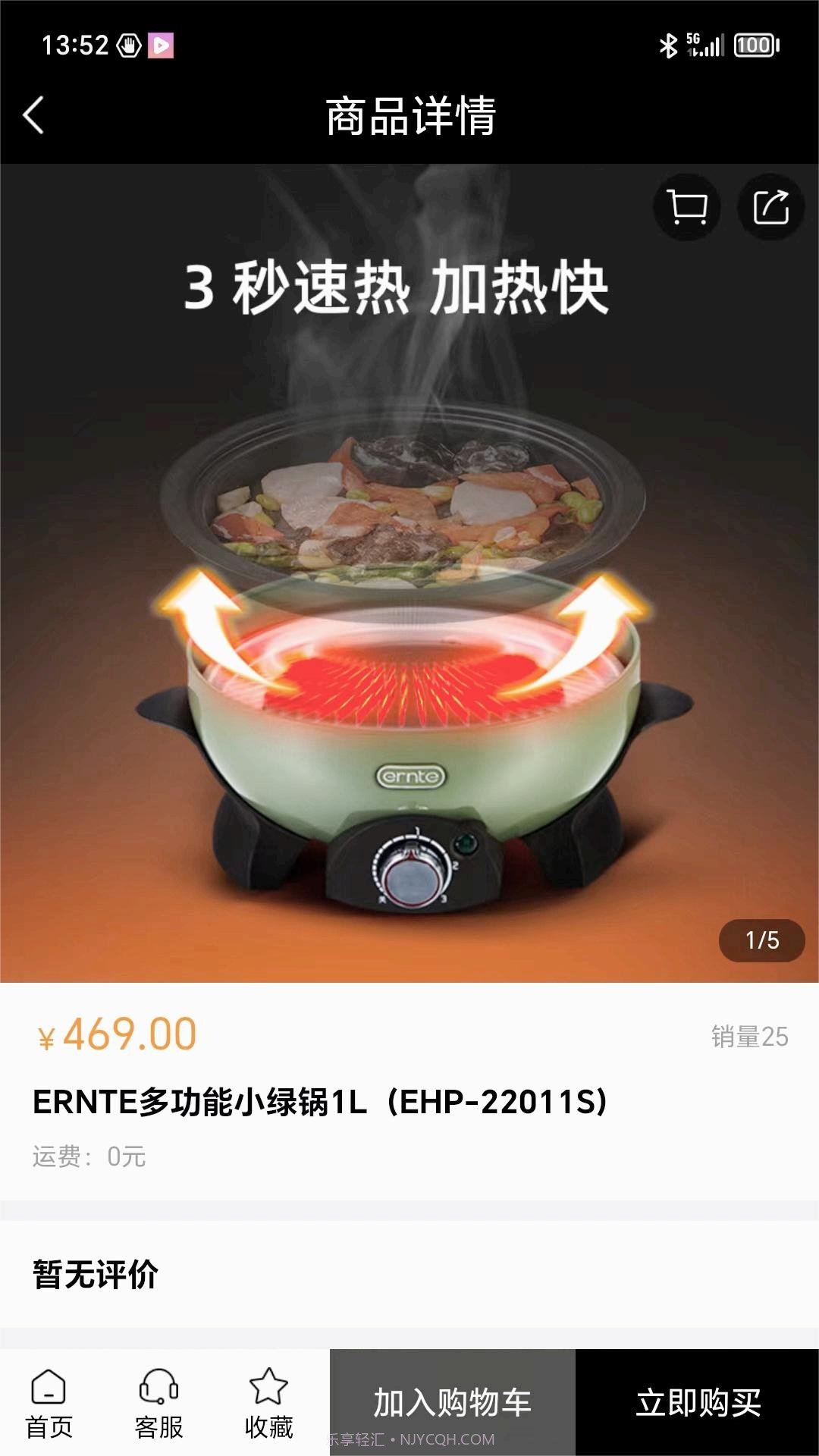Image resolution: width=819 pixels, height=1456 pixels.
Task: Go to 首页 home
Action: [x=49, y=1404]
